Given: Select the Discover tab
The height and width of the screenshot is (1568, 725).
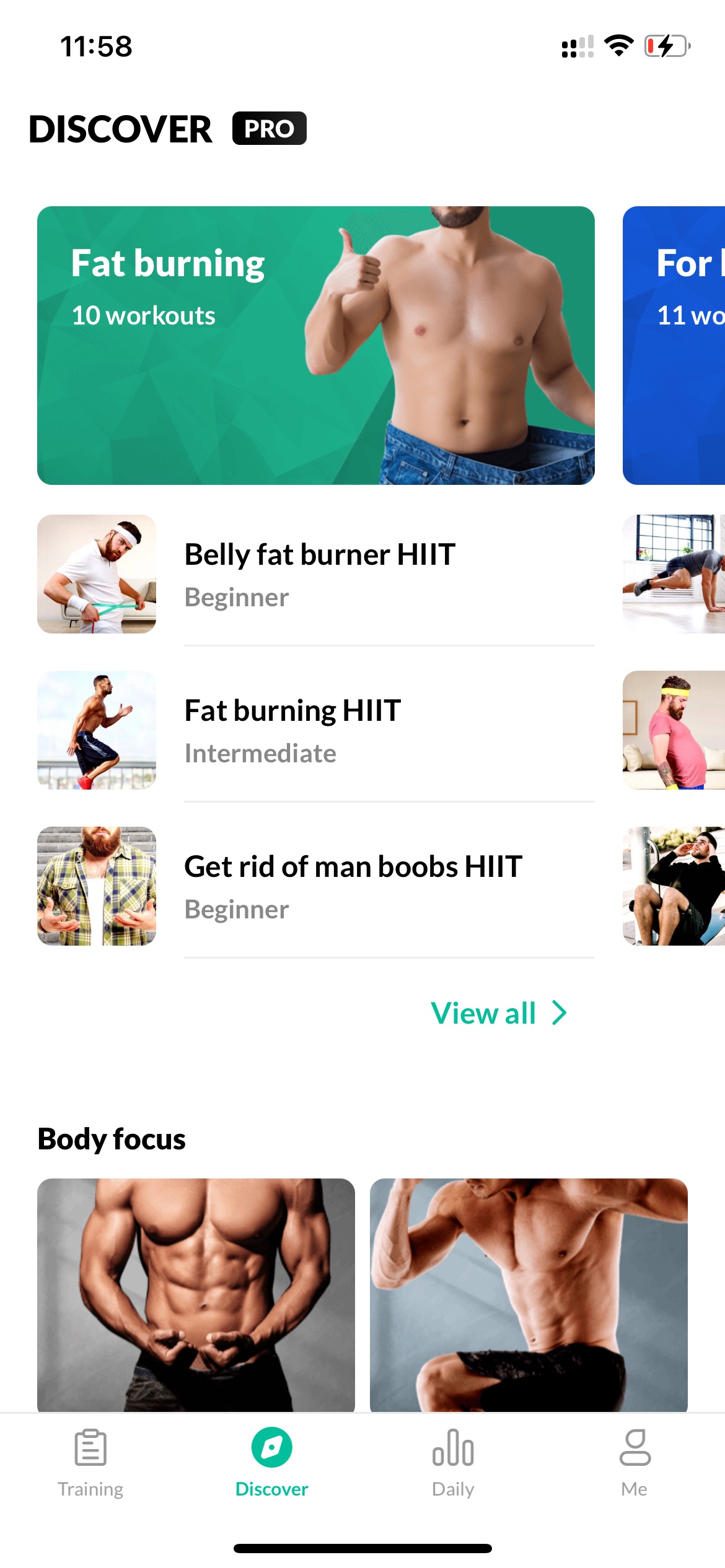Looking at the screenshot, I should [271, 1463].
